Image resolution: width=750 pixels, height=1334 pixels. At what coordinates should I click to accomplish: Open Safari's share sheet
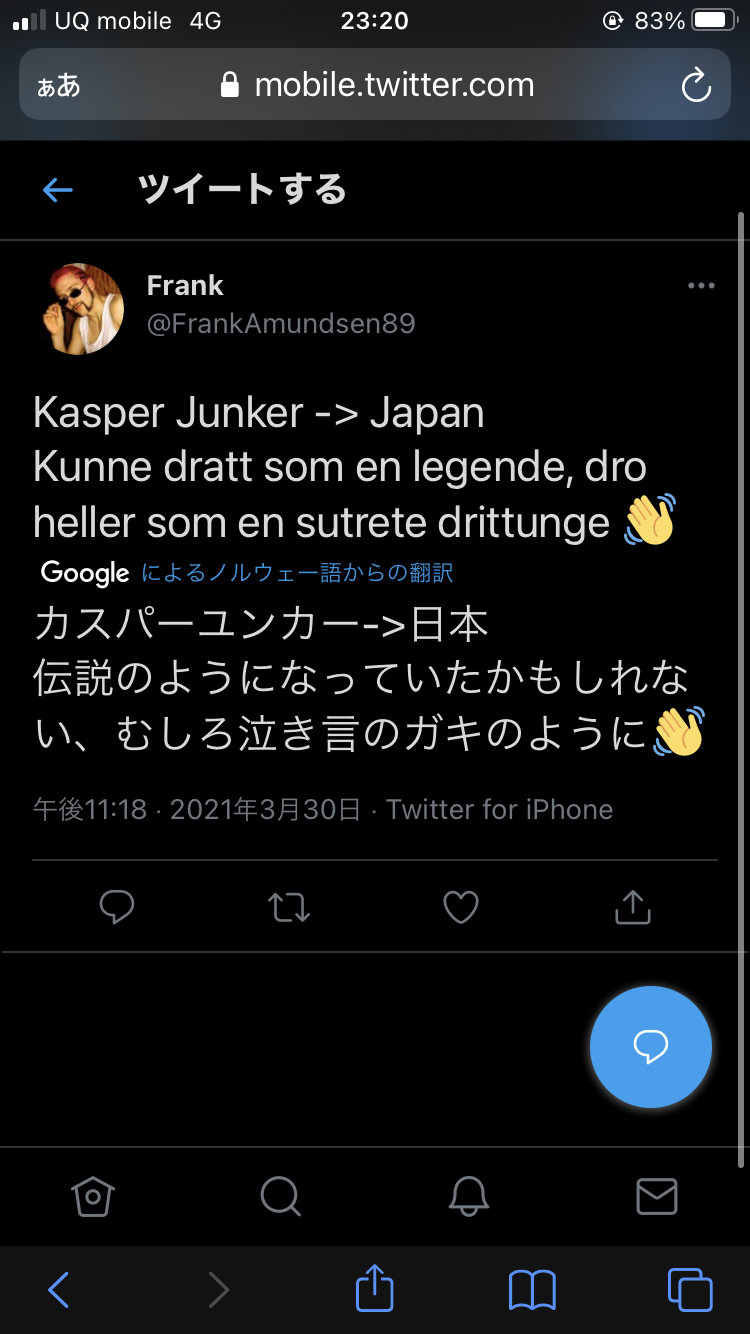(375, 1290)
